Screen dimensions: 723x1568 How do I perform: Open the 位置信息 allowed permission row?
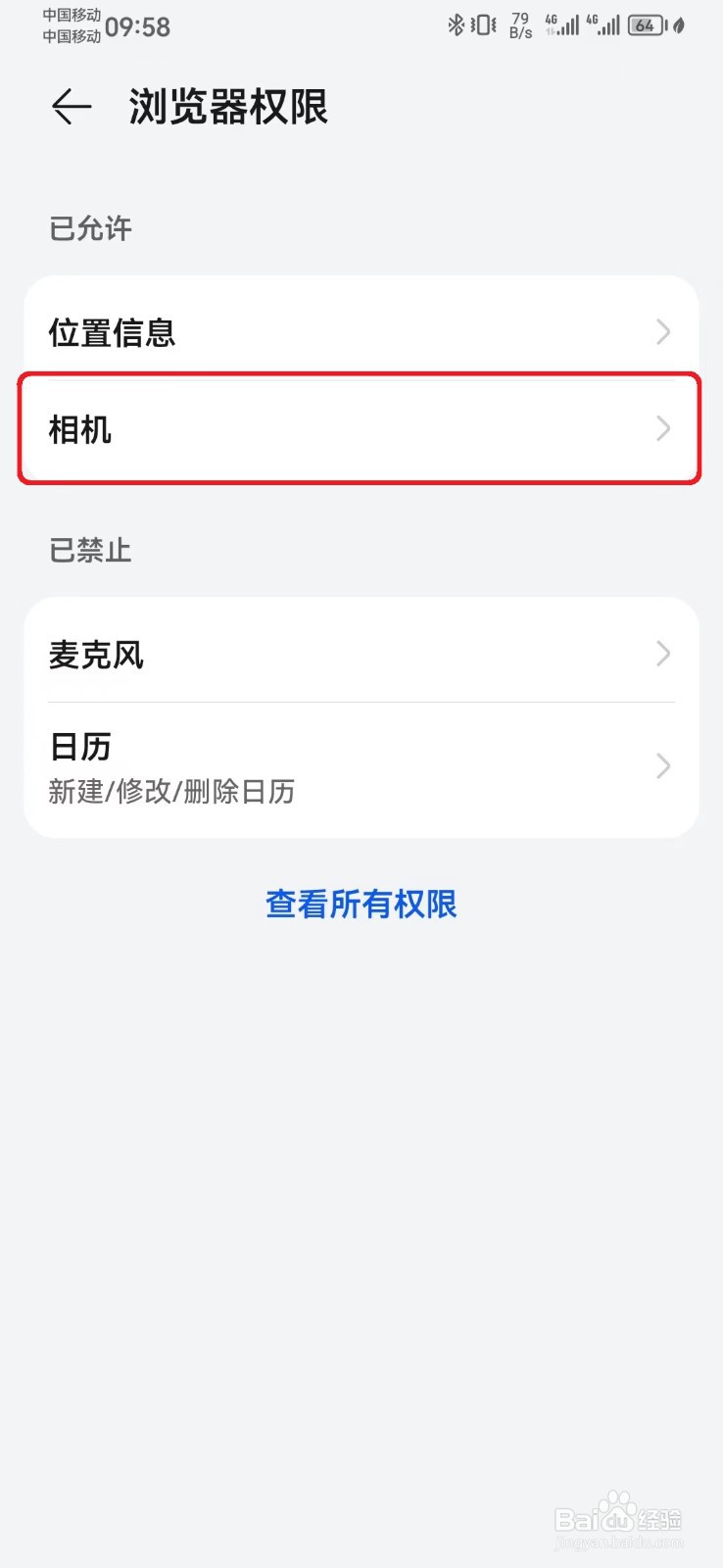click(361, 333)
